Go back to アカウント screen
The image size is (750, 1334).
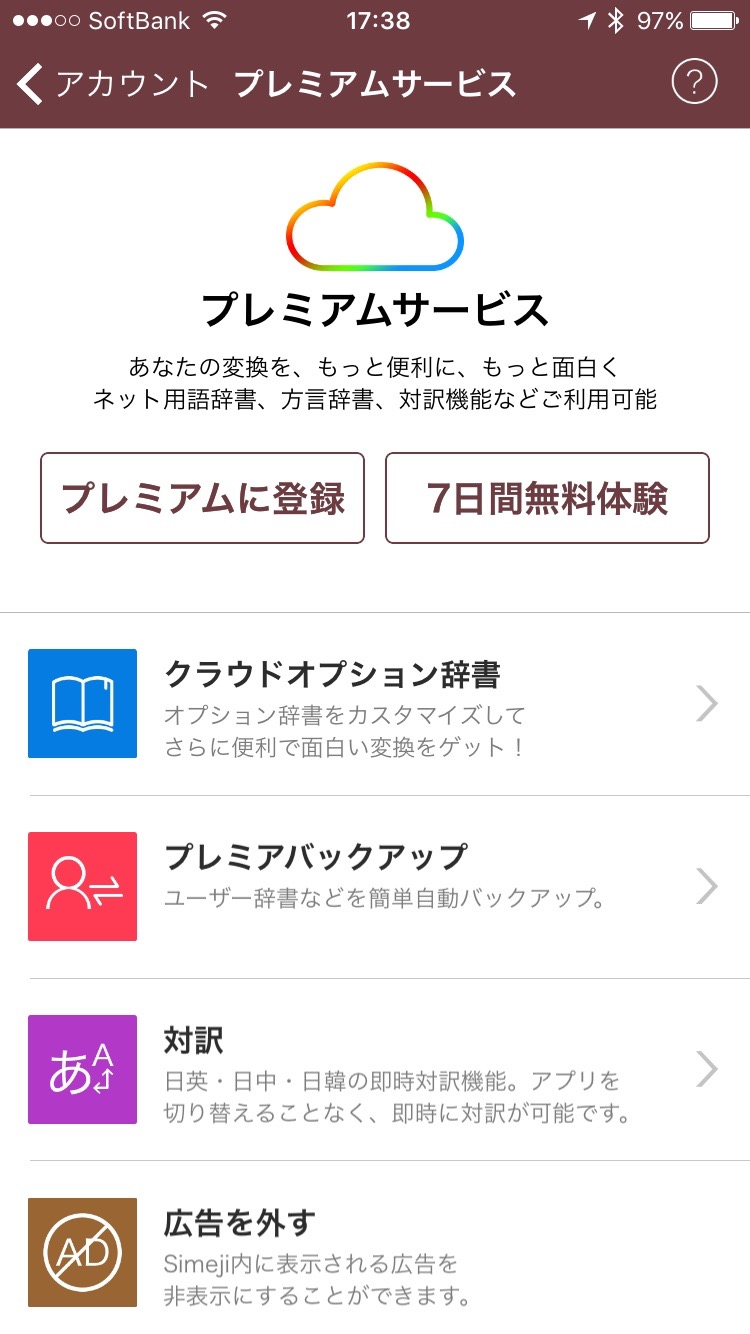[x=110, y=84]
